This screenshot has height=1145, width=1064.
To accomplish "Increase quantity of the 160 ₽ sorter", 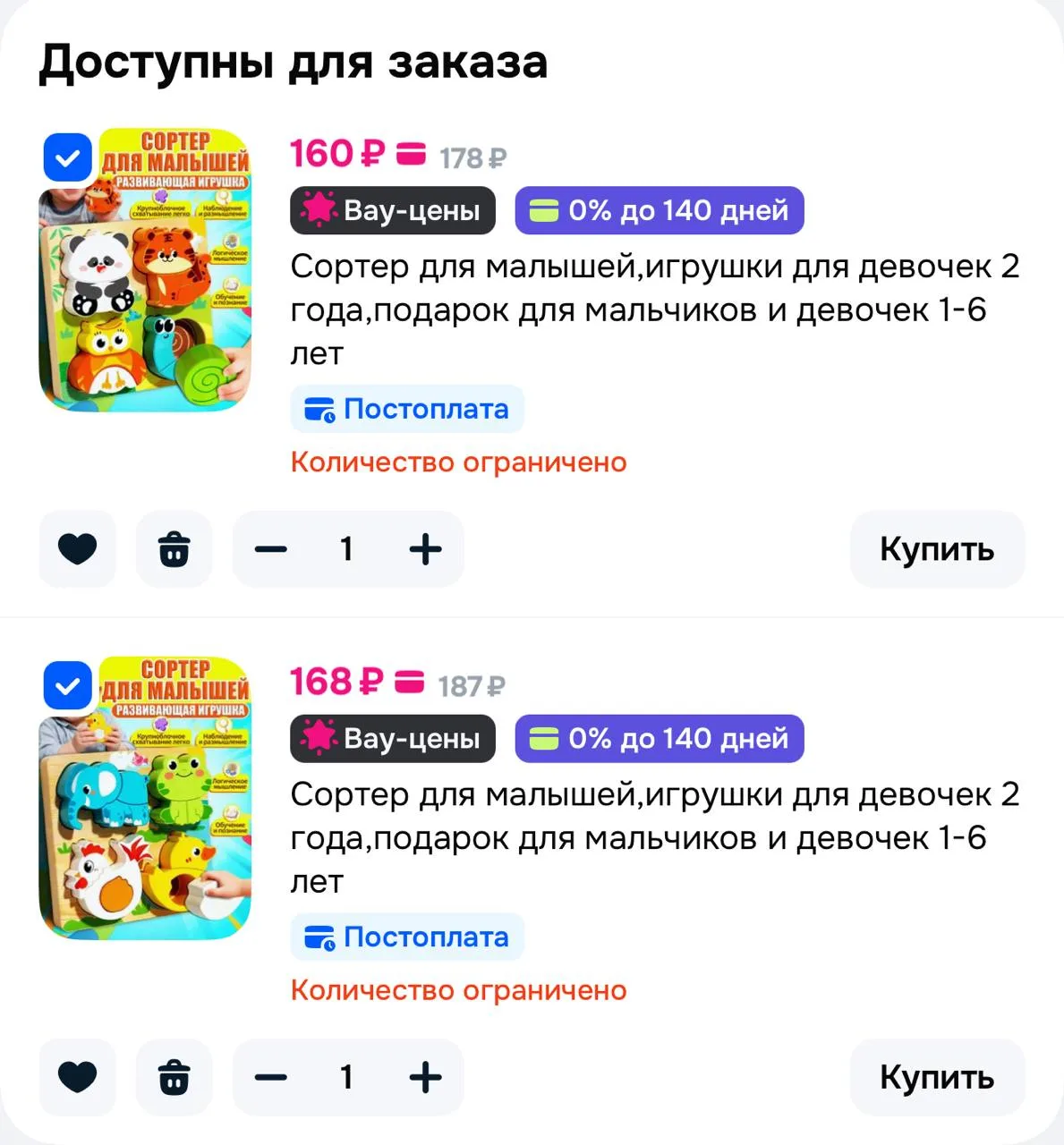I will click(425, 549).
